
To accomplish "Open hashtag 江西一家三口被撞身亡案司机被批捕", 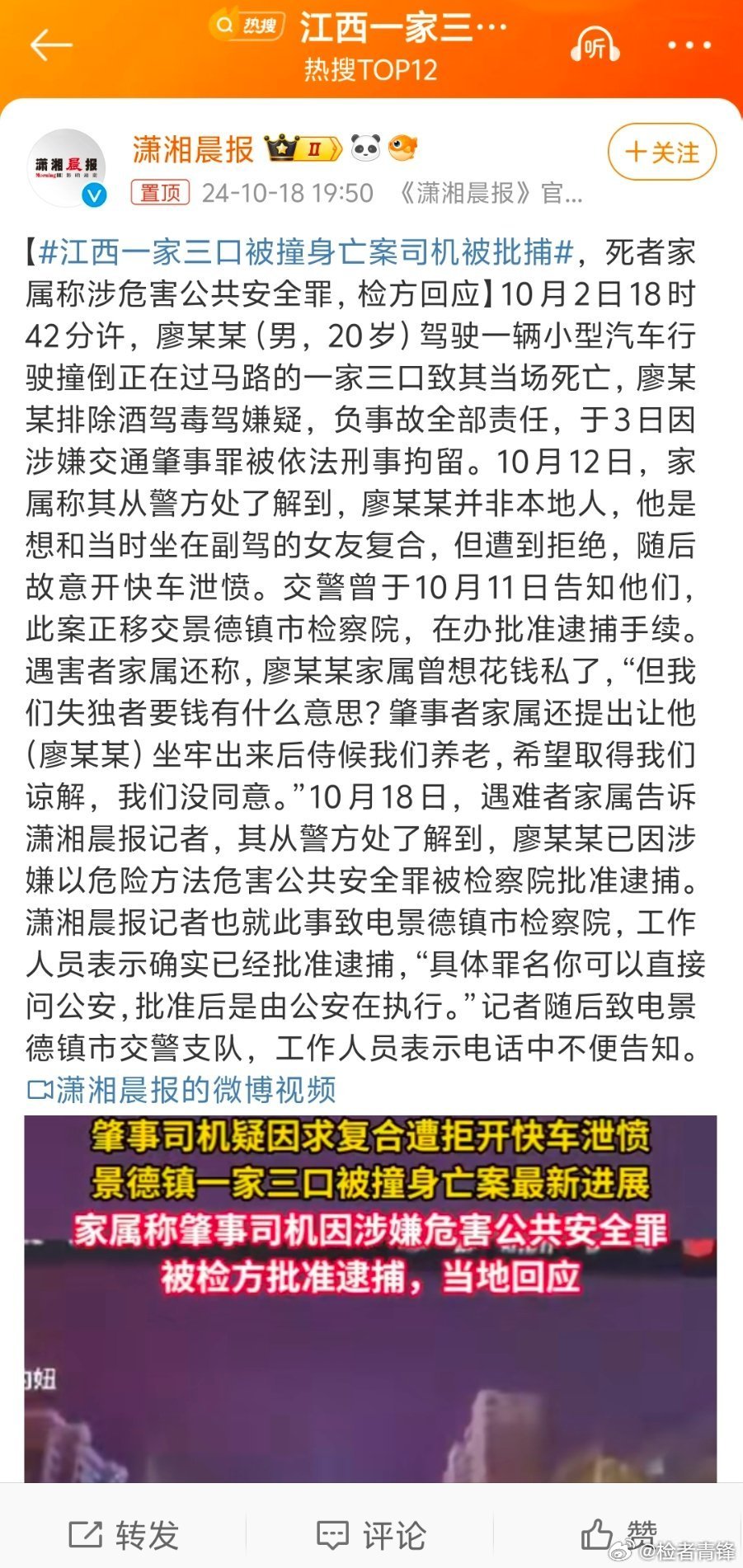I will [x=305, y=252].
